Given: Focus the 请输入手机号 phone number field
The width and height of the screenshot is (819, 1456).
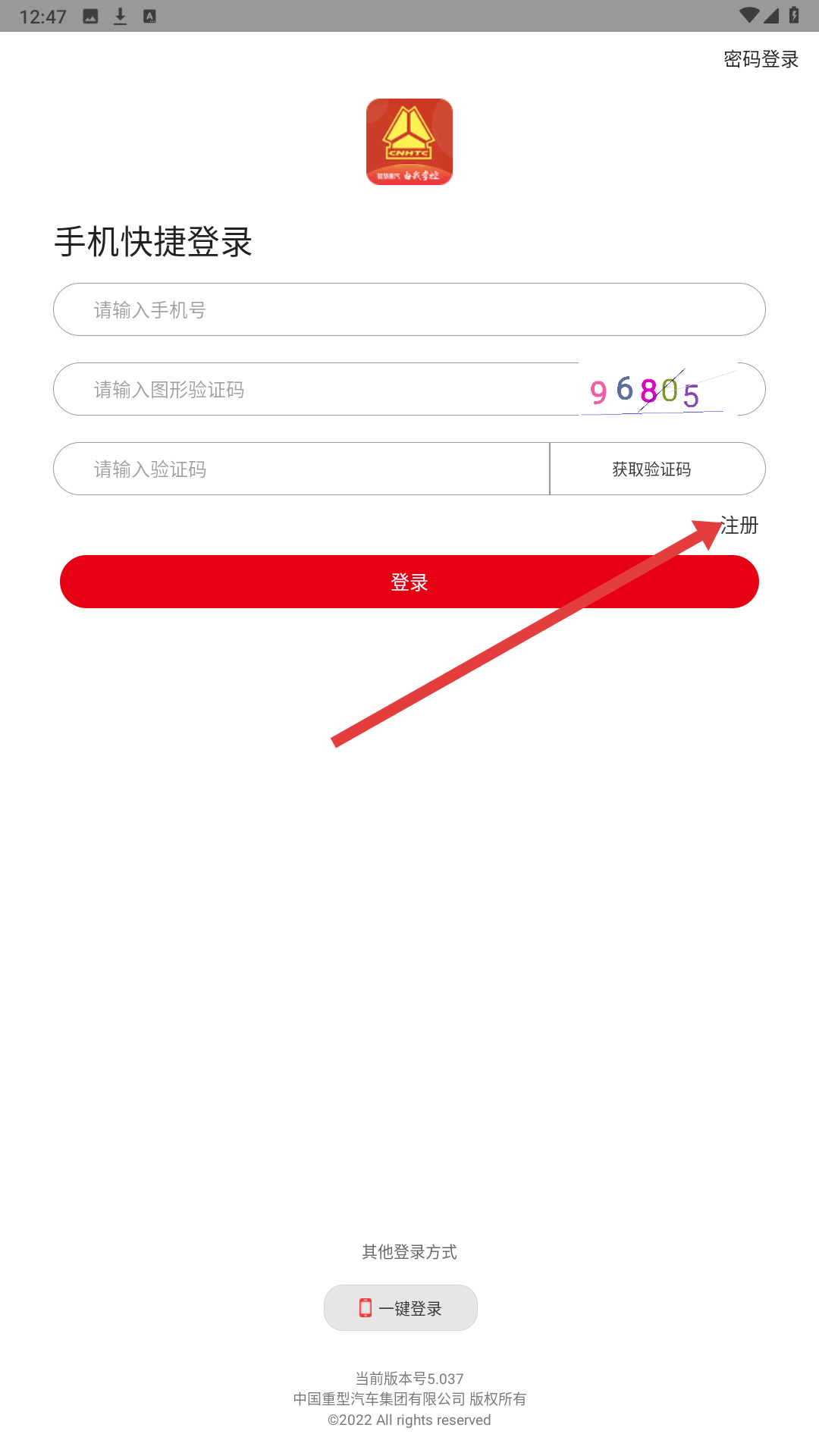Looking at the screenshot, I should tap(409, 309).
